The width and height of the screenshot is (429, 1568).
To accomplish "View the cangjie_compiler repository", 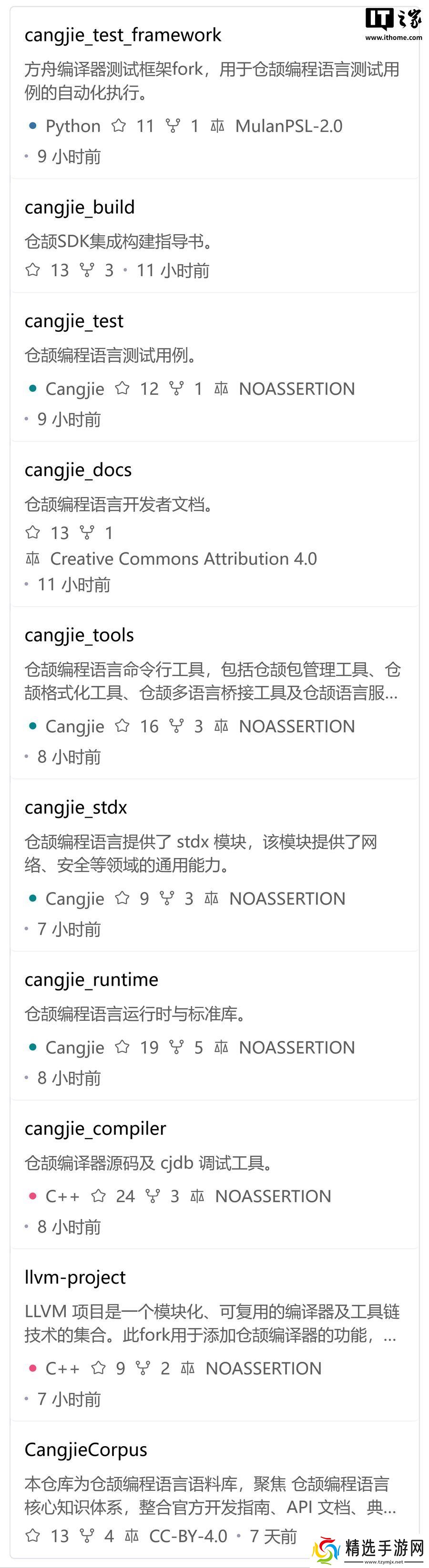I will pyautogui.click(x=95, y=1129).
